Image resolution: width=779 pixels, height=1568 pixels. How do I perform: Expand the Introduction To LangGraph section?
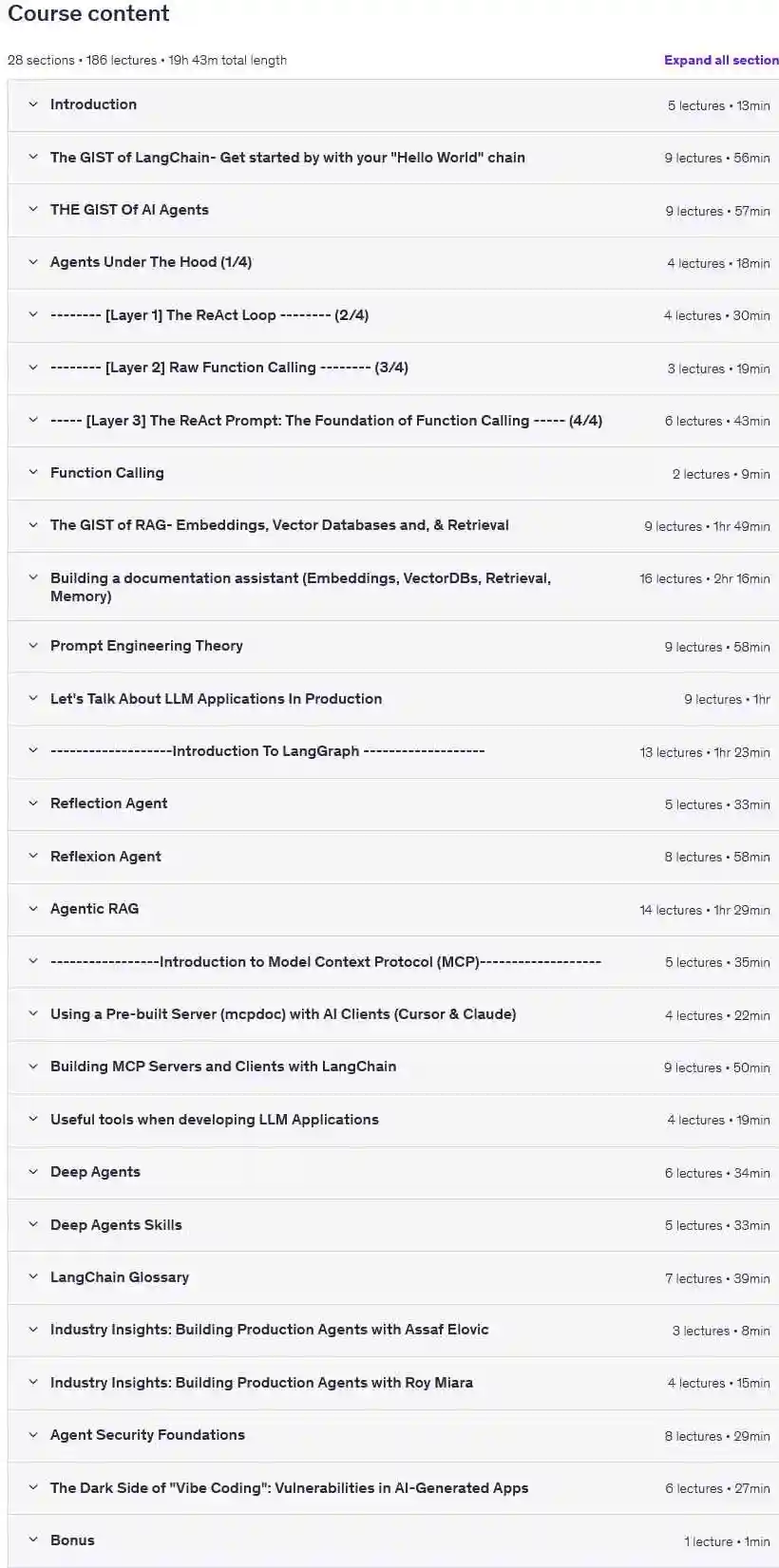[393, 752]
